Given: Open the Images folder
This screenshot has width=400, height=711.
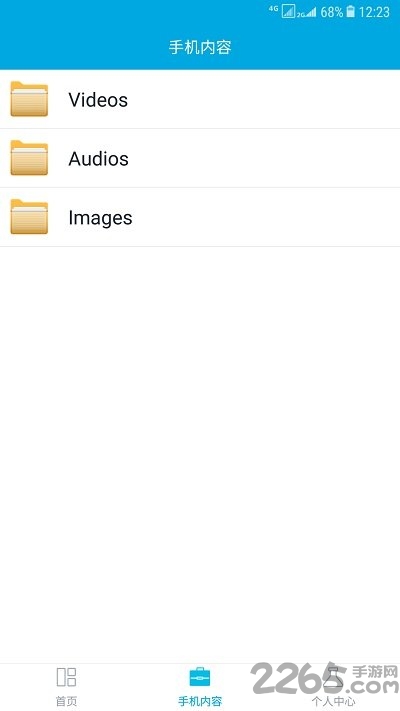Looking at the screenshot, I should click(x=200, y=217).
